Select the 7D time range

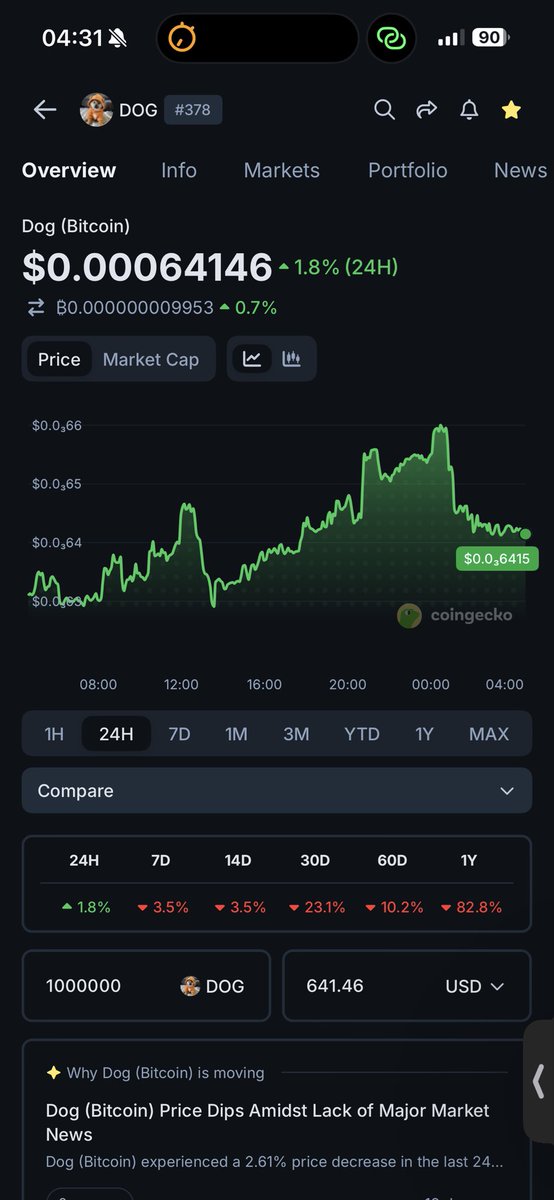[179, 734]
